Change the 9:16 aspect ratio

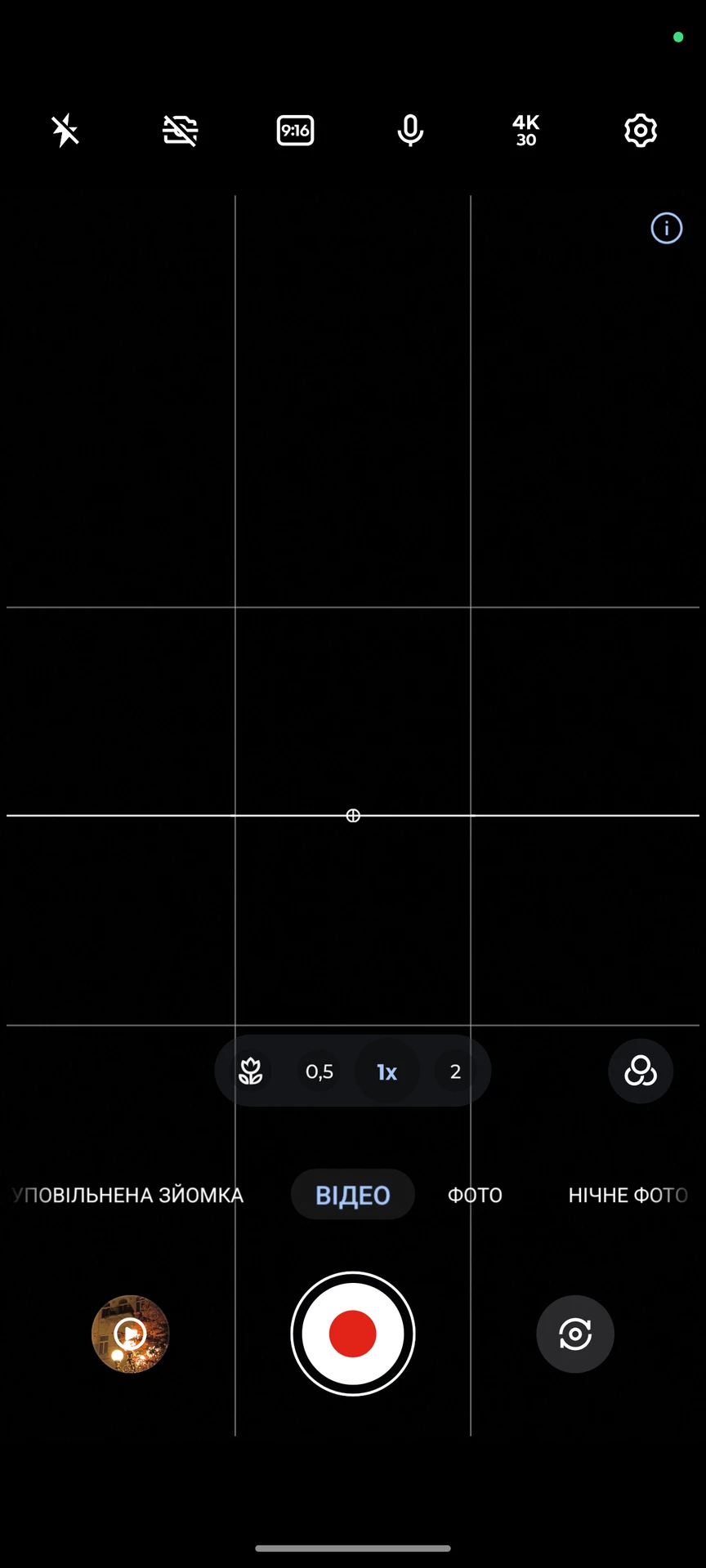(296, 131)
